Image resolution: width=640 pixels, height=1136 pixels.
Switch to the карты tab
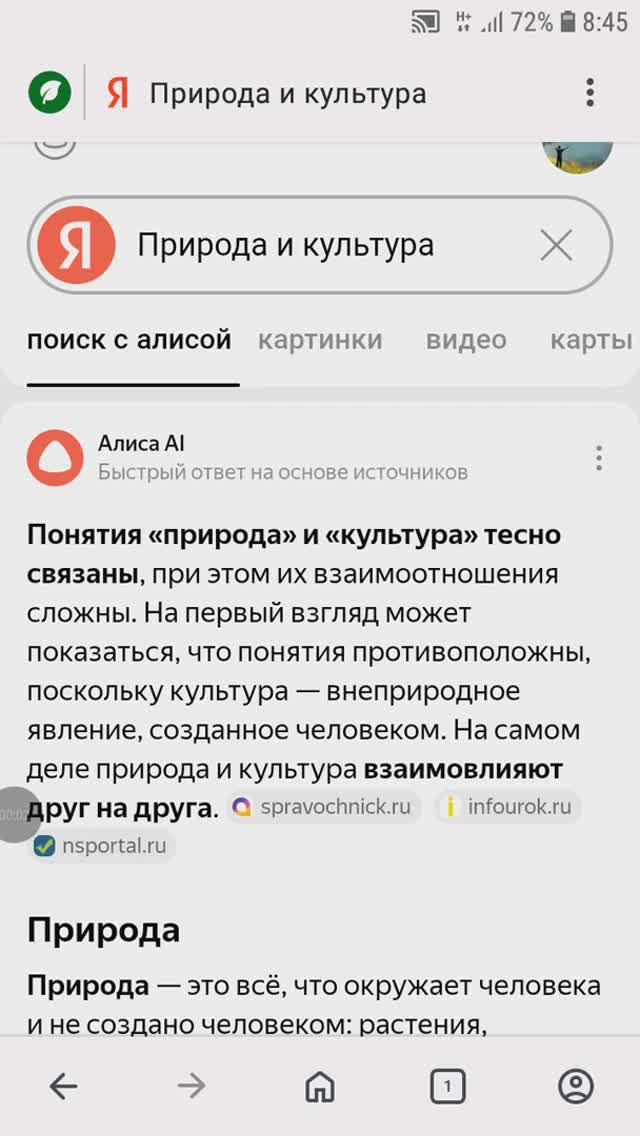click(591, 340)
